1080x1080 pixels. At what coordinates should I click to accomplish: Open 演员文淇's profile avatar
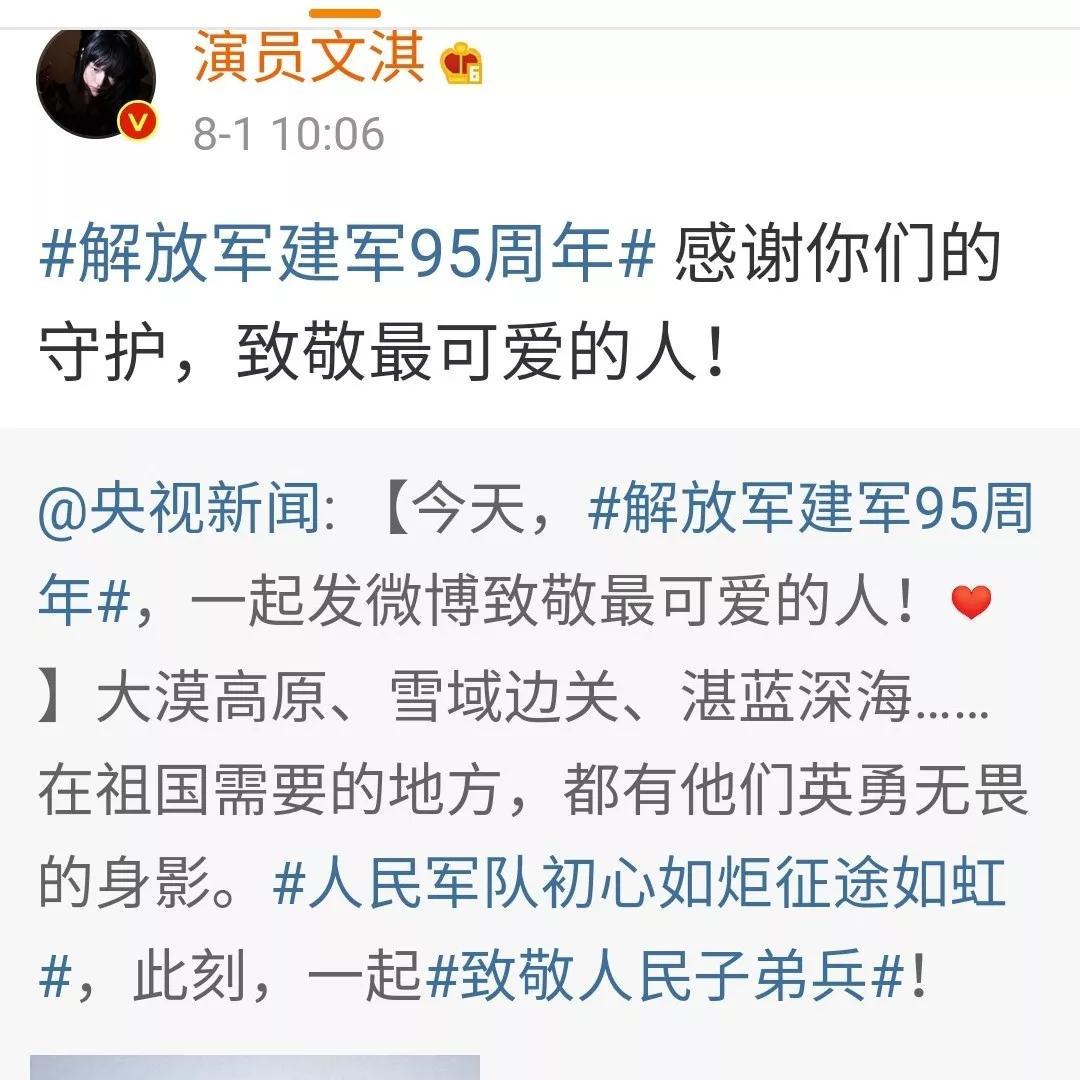coord(96,84)
